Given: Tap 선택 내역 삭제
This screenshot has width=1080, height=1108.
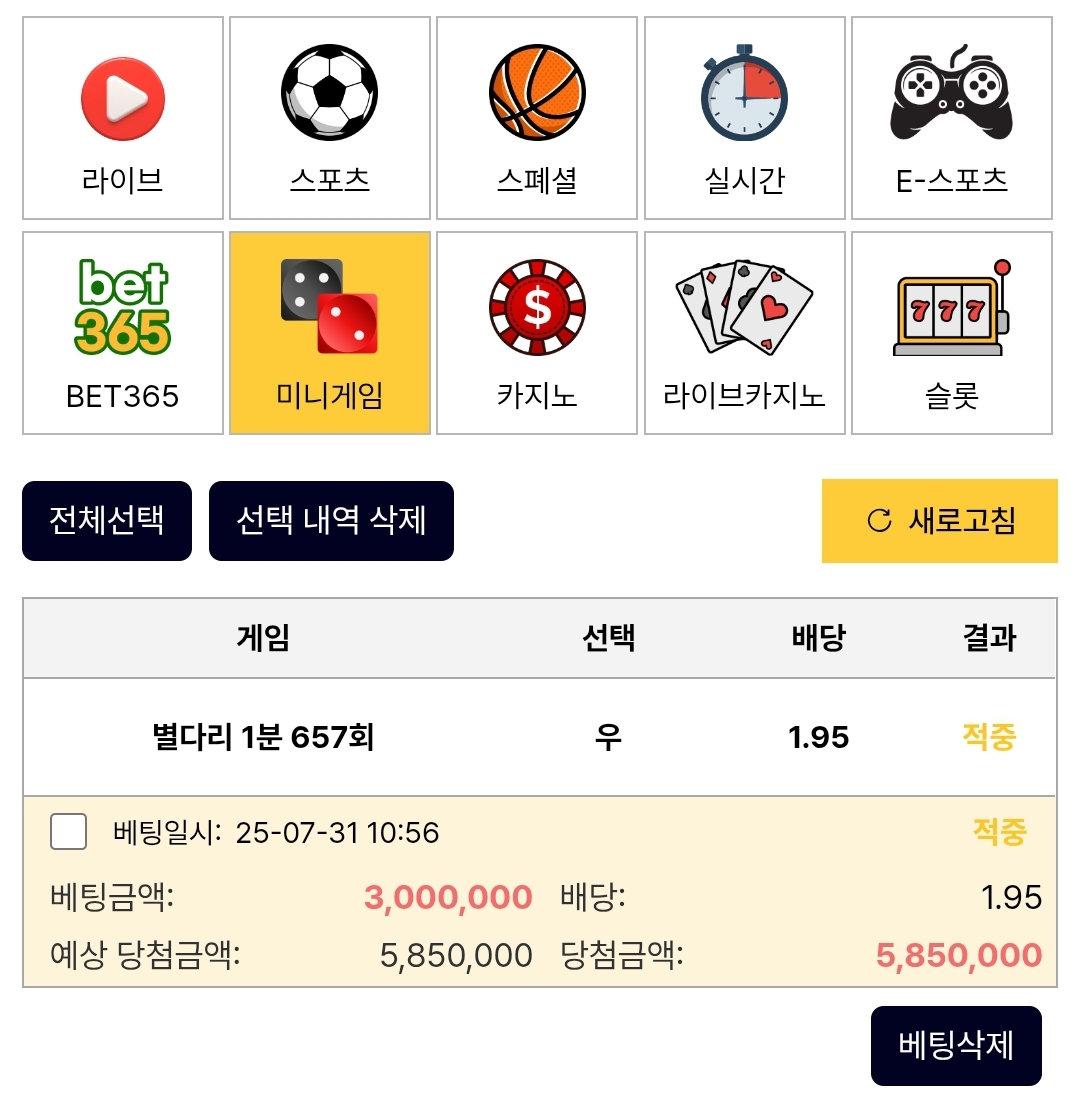Looking at the screenshot, I should click(x=331, y=521).
